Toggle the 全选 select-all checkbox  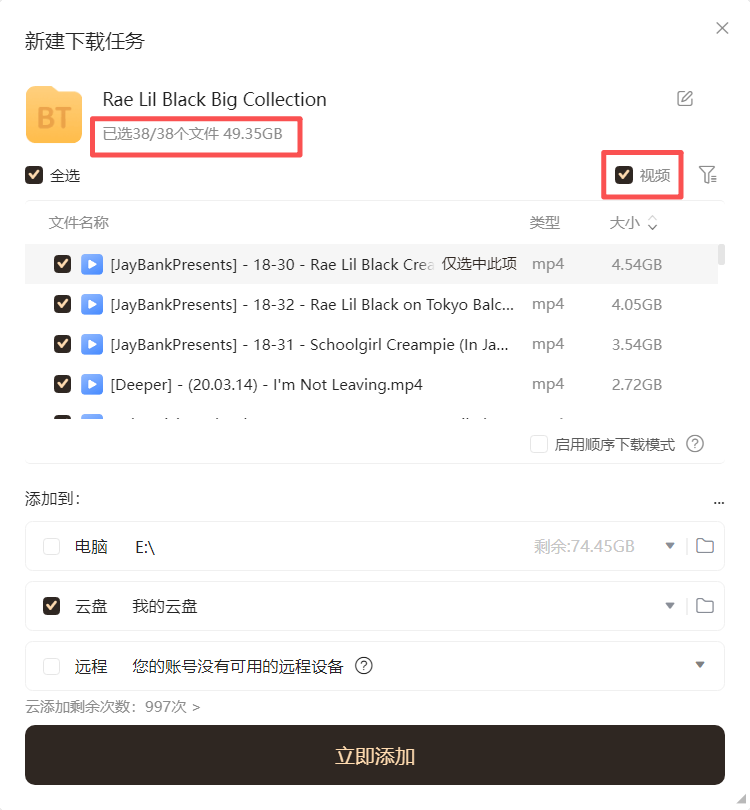click(34, 175)
